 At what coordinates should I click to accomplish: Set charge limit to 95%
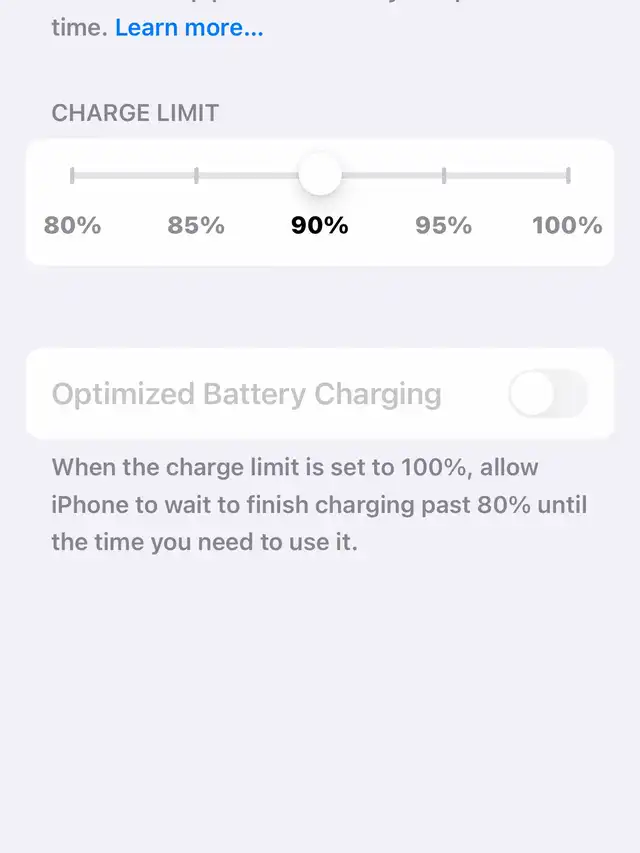[444, 176]
